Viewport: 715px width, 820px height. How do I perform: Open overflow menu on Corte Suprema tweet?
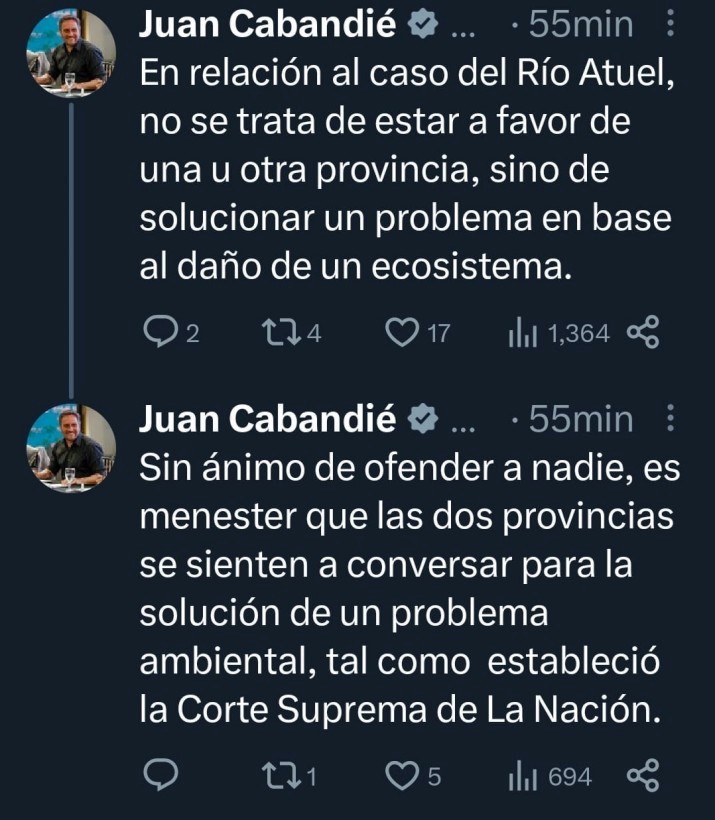pos(671,420)
